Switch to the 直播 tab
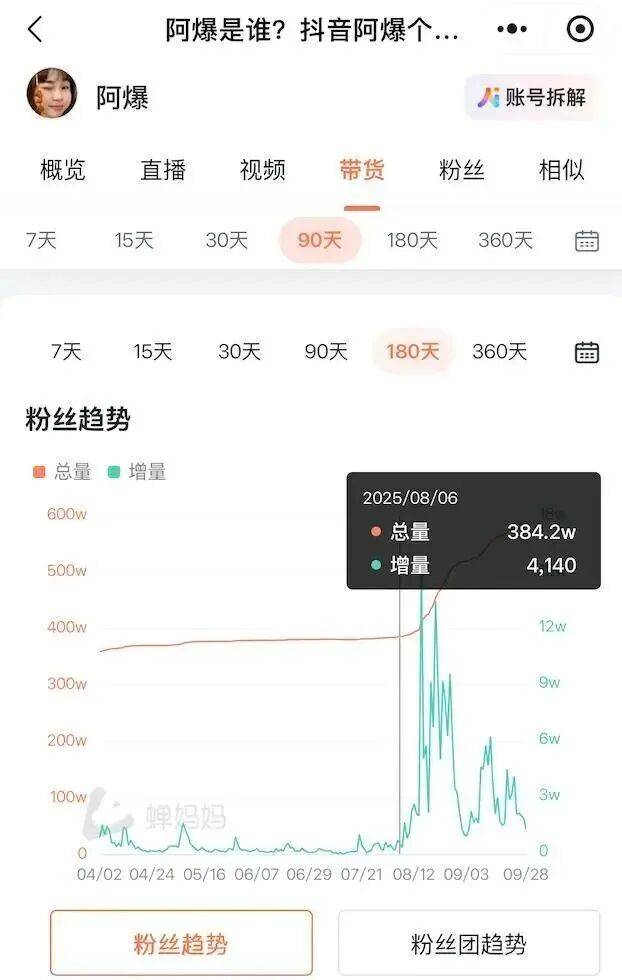This screenshot has width=622, height=980. pyautogui.click(x=163, y=170)
